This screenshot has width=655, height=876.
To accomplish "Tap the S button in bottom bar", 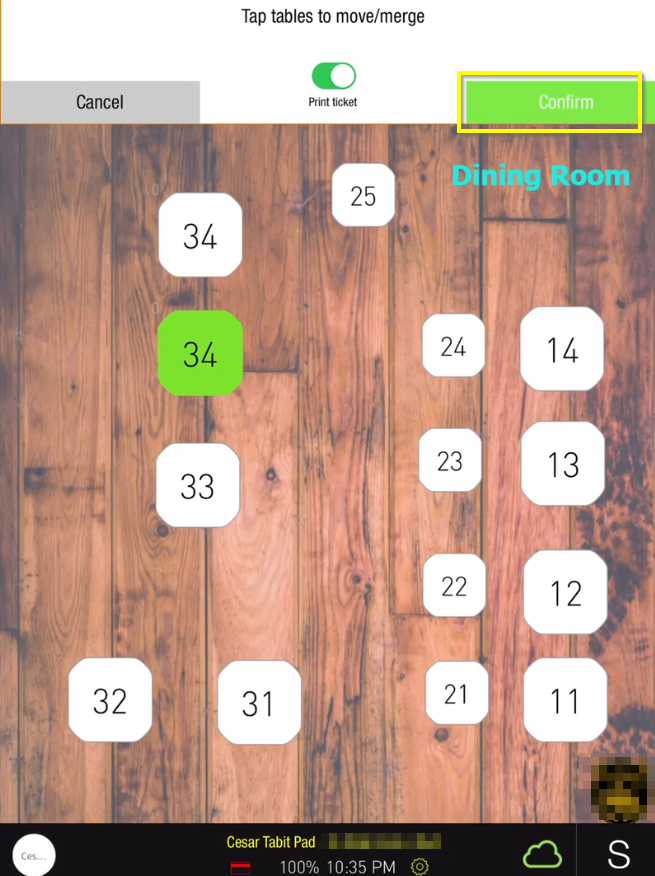I will tap(618, 854).
